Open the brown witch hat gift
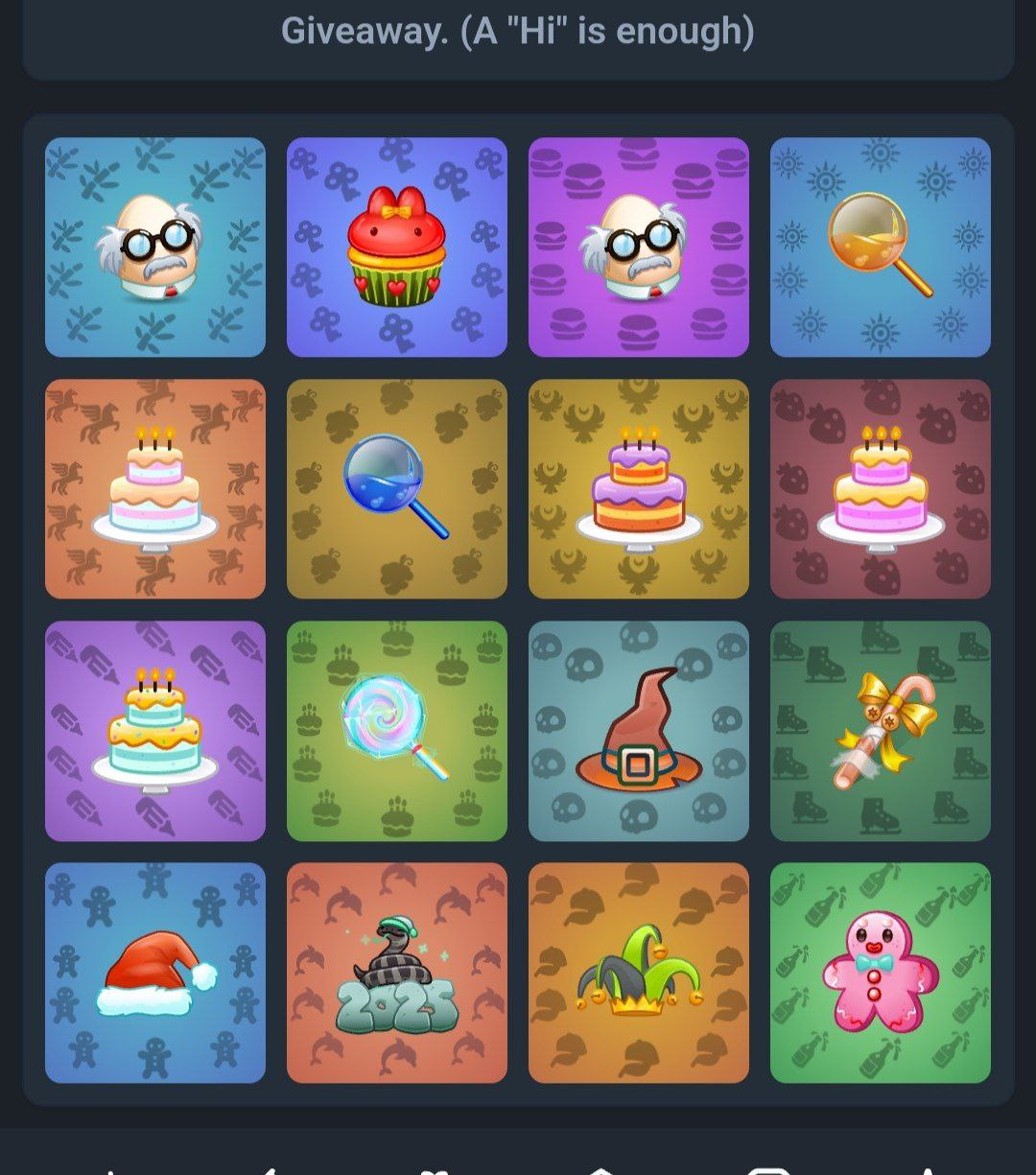The image size is (1036, 1175). pos(639,731)
